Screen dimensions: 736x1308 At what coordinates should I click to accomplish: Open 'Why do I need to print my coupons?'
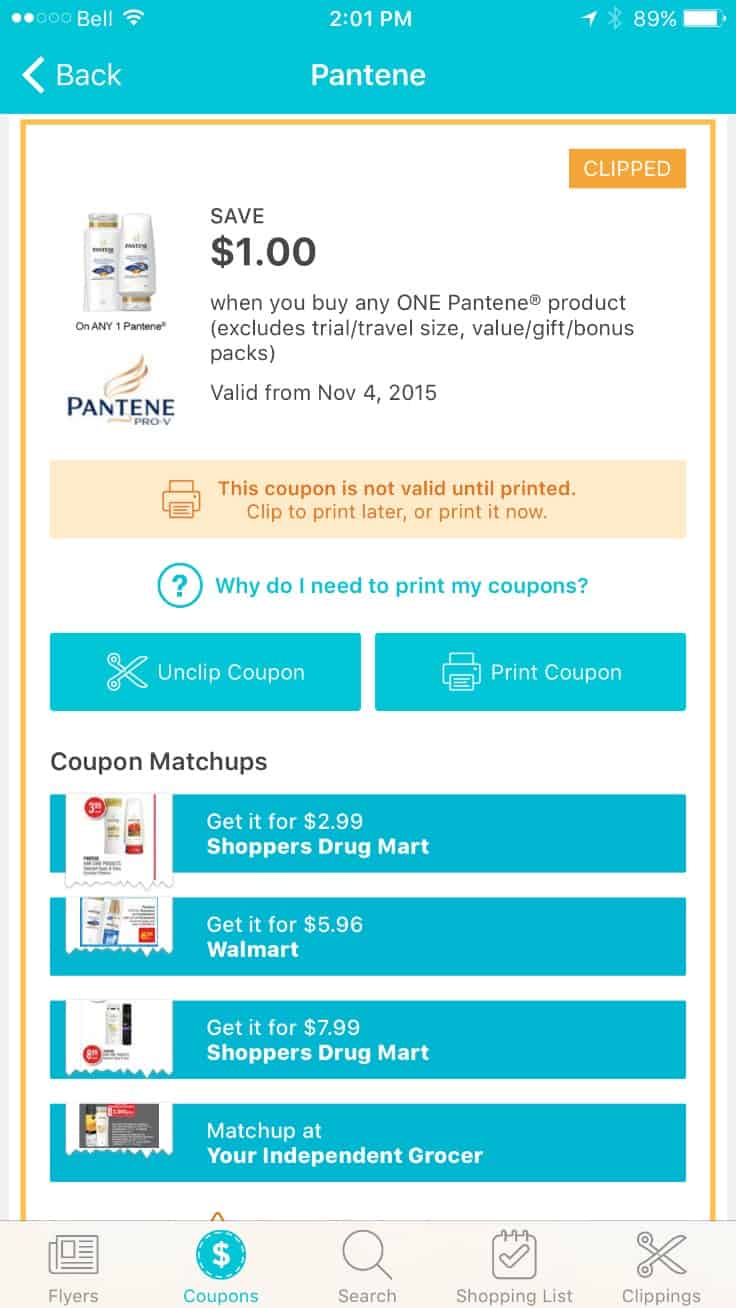373,585
